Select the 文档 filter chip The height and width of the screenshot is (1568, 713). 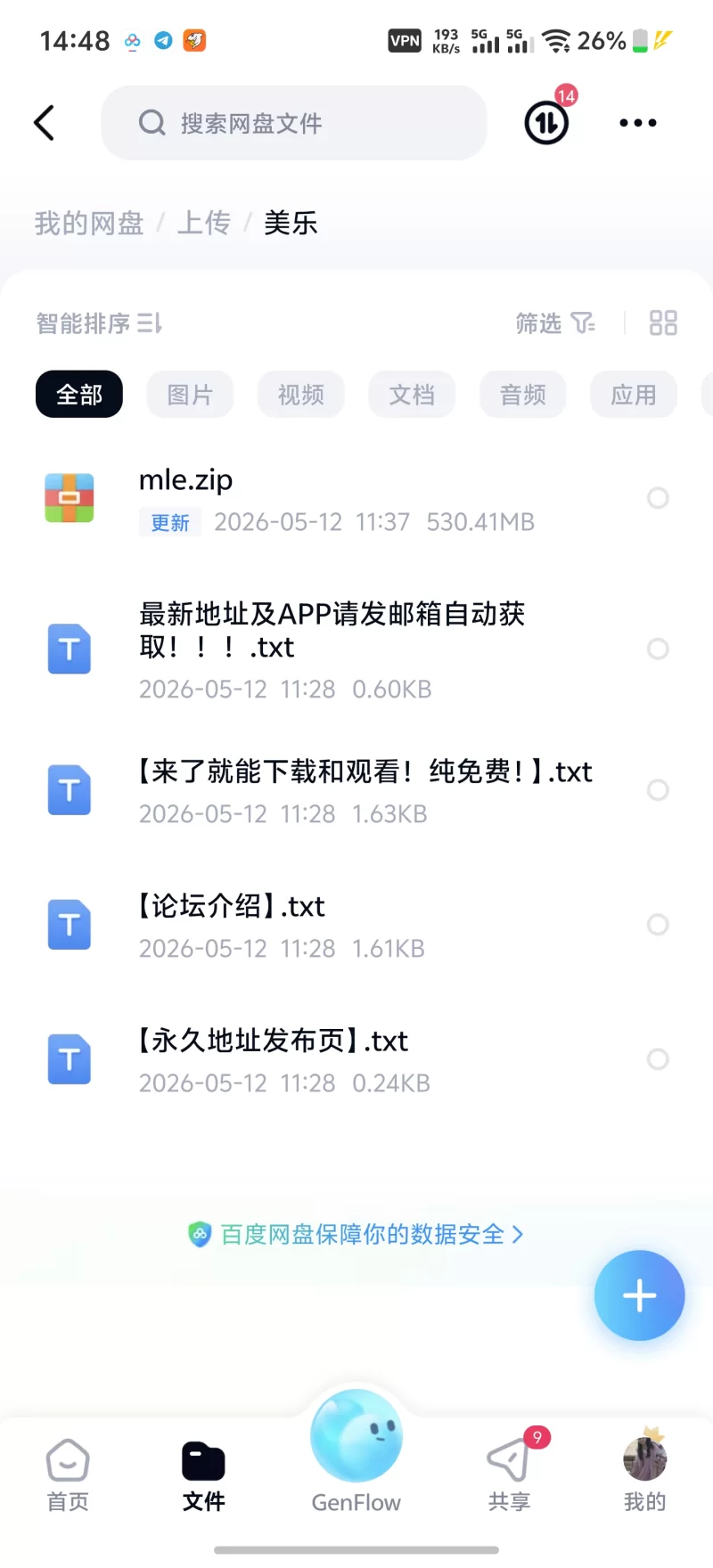412,394
